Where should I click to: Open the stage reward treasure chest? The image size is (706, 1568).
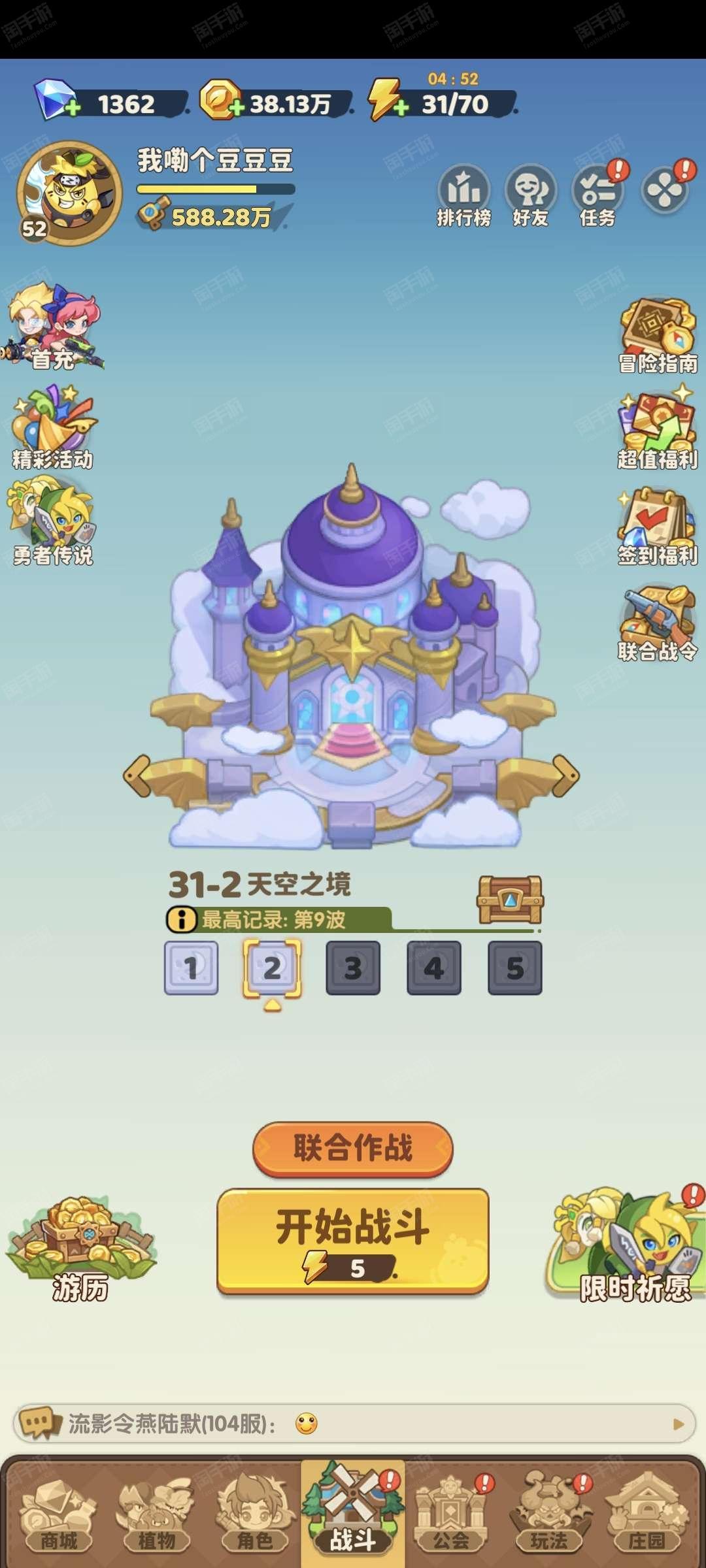tap(510, 900)
